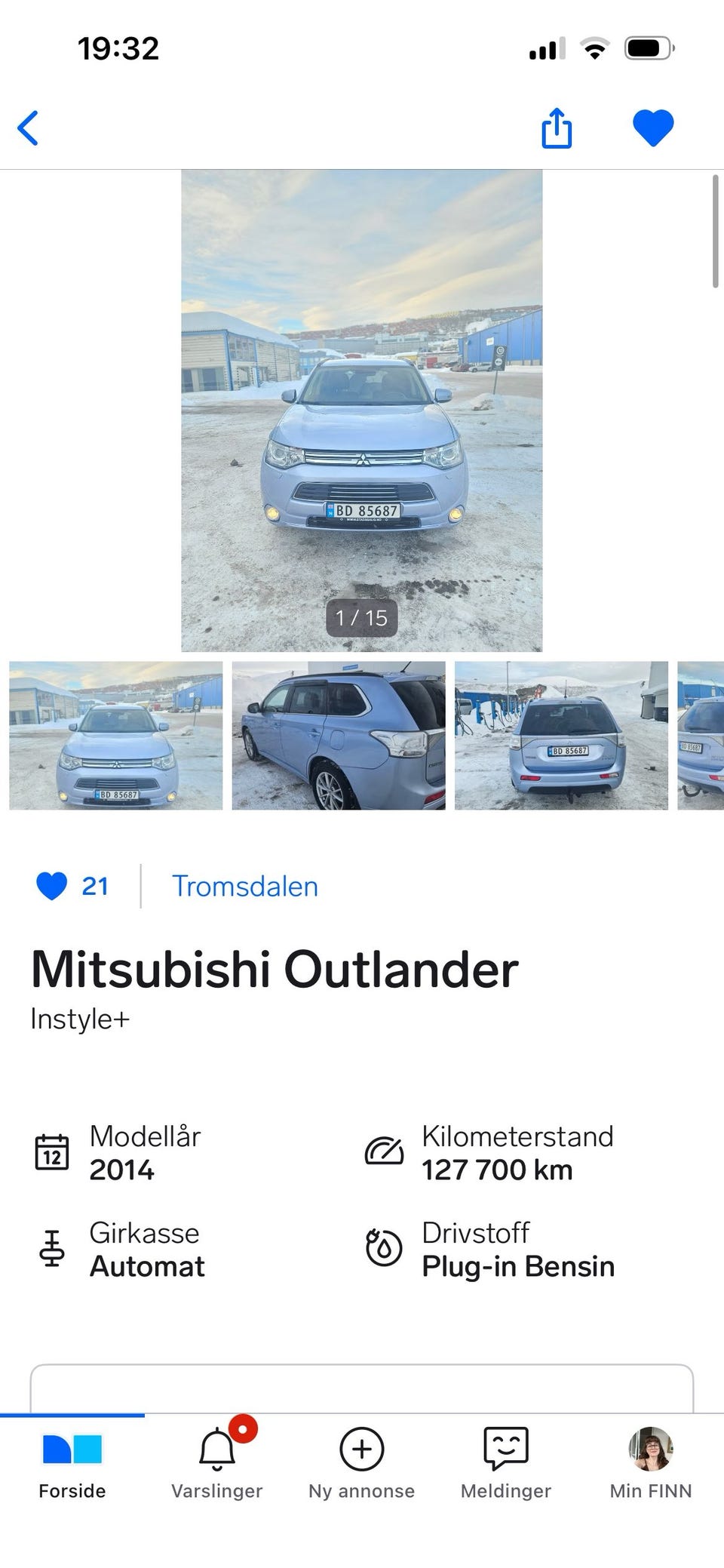Image resolution: width=724 pixels, height=1568 pixels.
Task: Tap the Wi-Fi indicator in the status bar
Action: tap(595, 48)
